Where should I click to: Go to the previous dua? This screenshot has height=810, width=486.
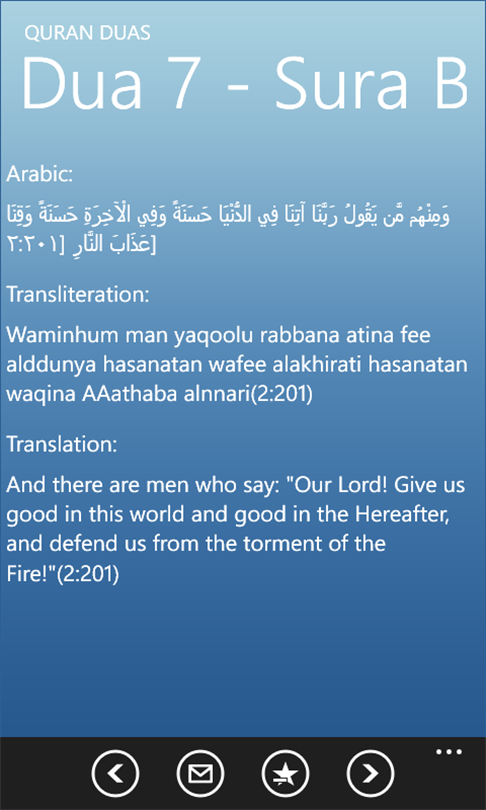point(115,773)
